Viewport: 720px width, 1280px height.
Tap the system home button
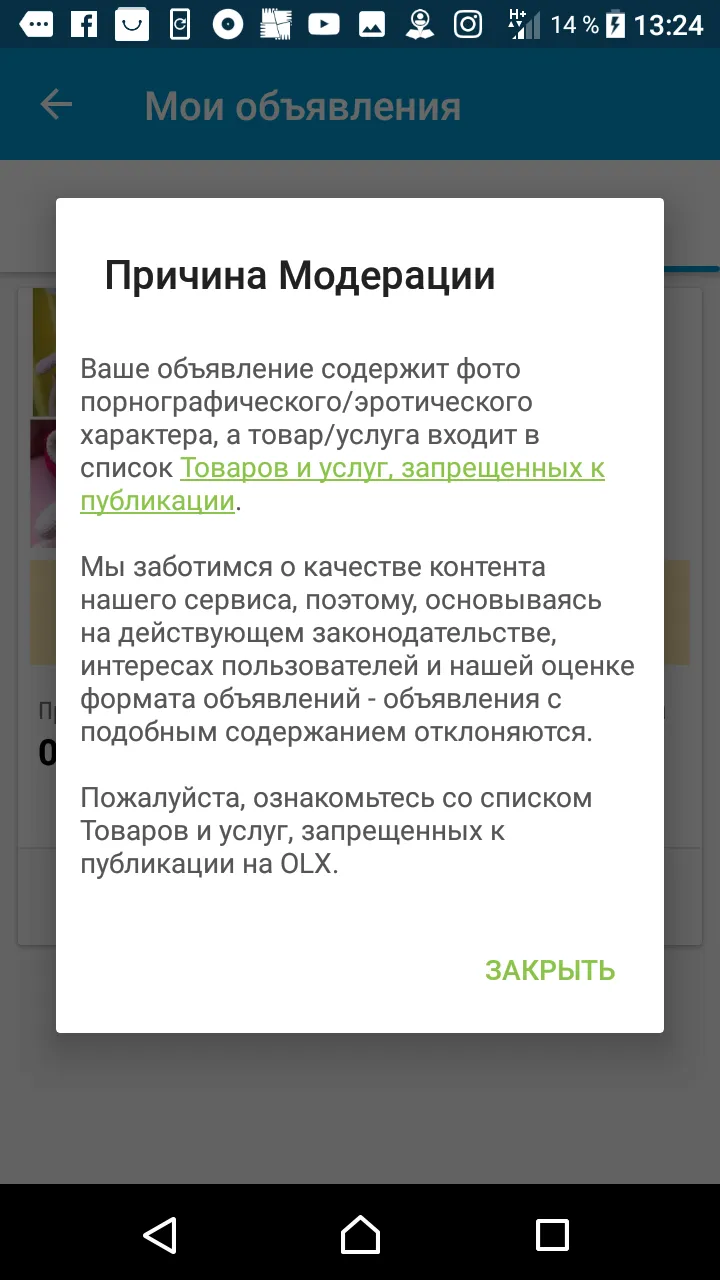tap(360, 1234)
